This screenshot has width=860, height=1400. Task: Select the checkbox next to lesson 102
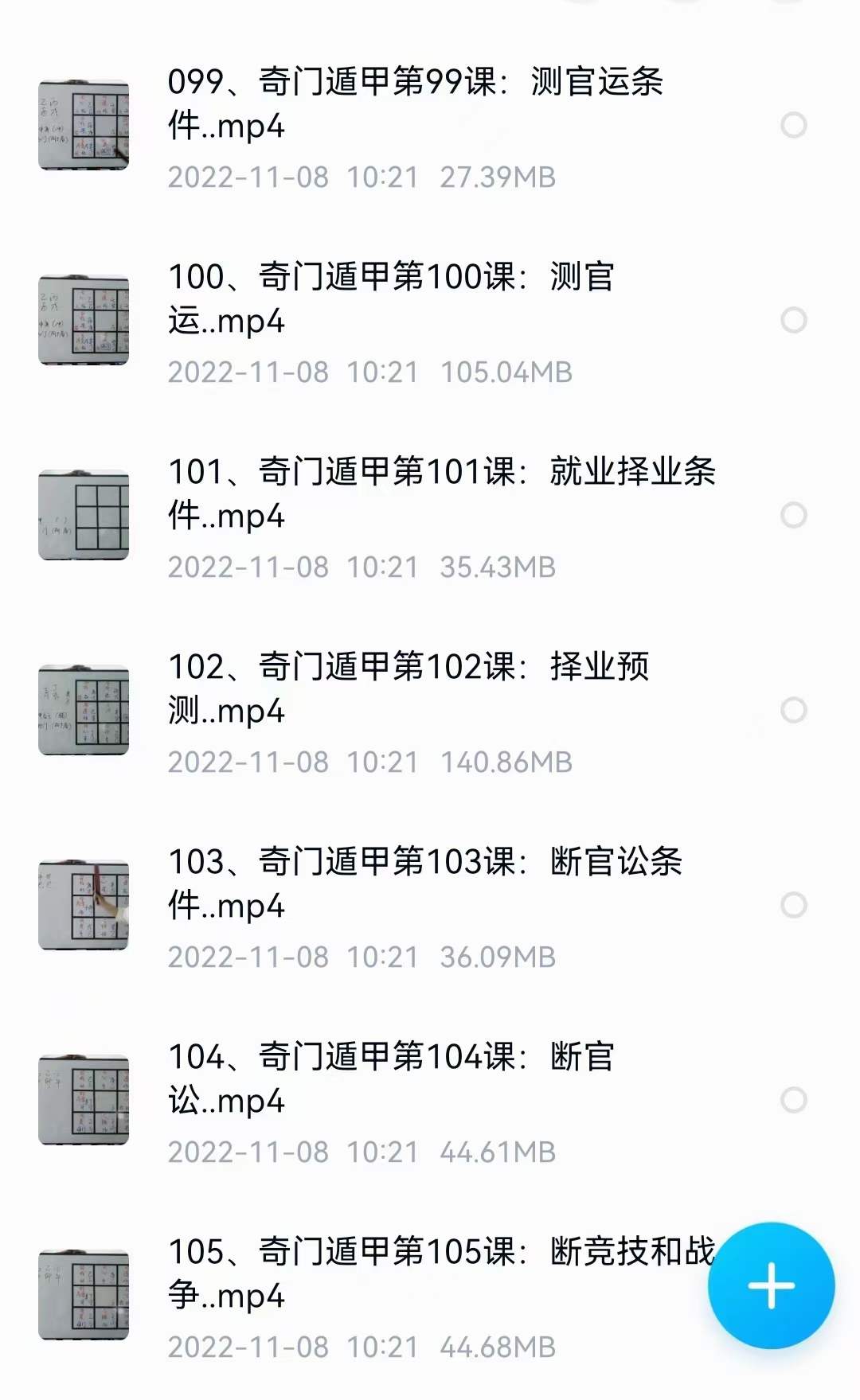pyautogui.click(x=793, y=711)
